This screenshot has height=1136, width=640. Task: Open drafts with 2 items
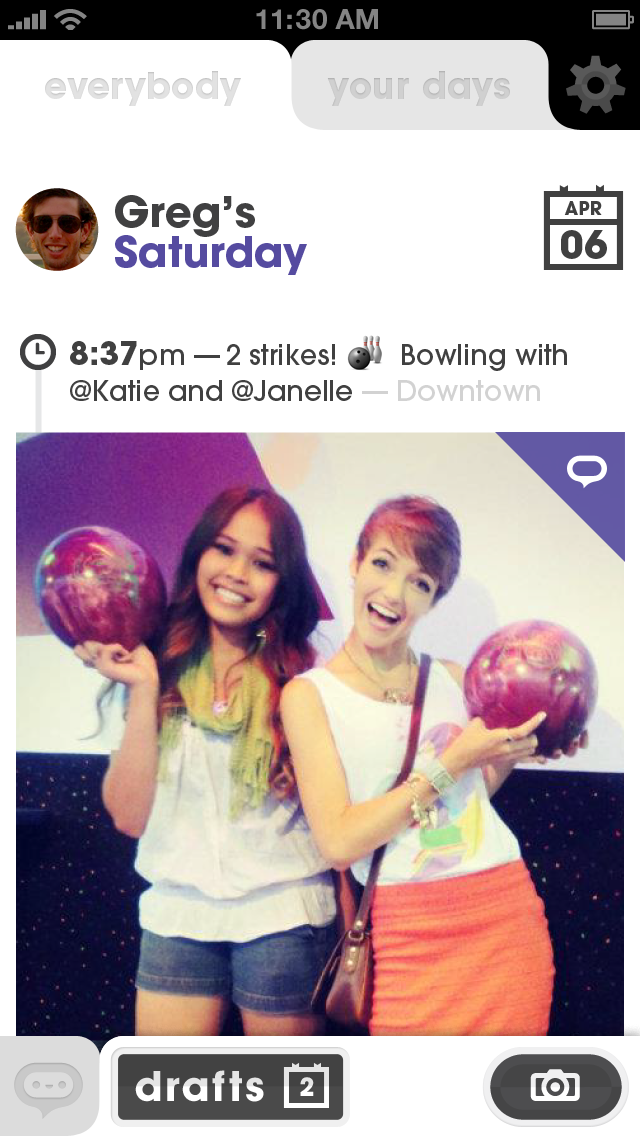point(230,1087)
